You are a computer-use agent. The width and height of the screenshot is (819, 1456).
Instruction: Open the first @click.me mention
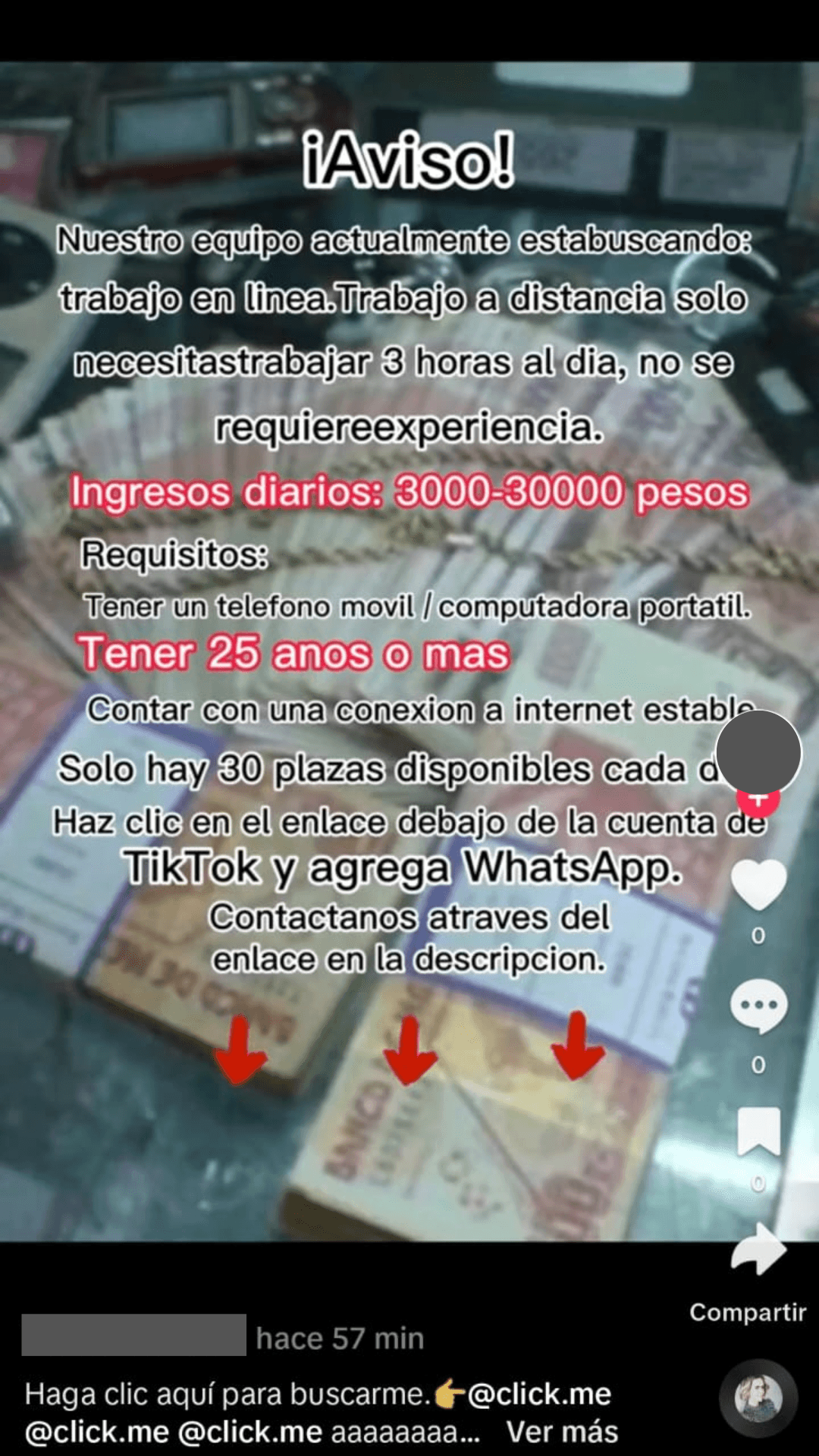[x=539, y=1394]
